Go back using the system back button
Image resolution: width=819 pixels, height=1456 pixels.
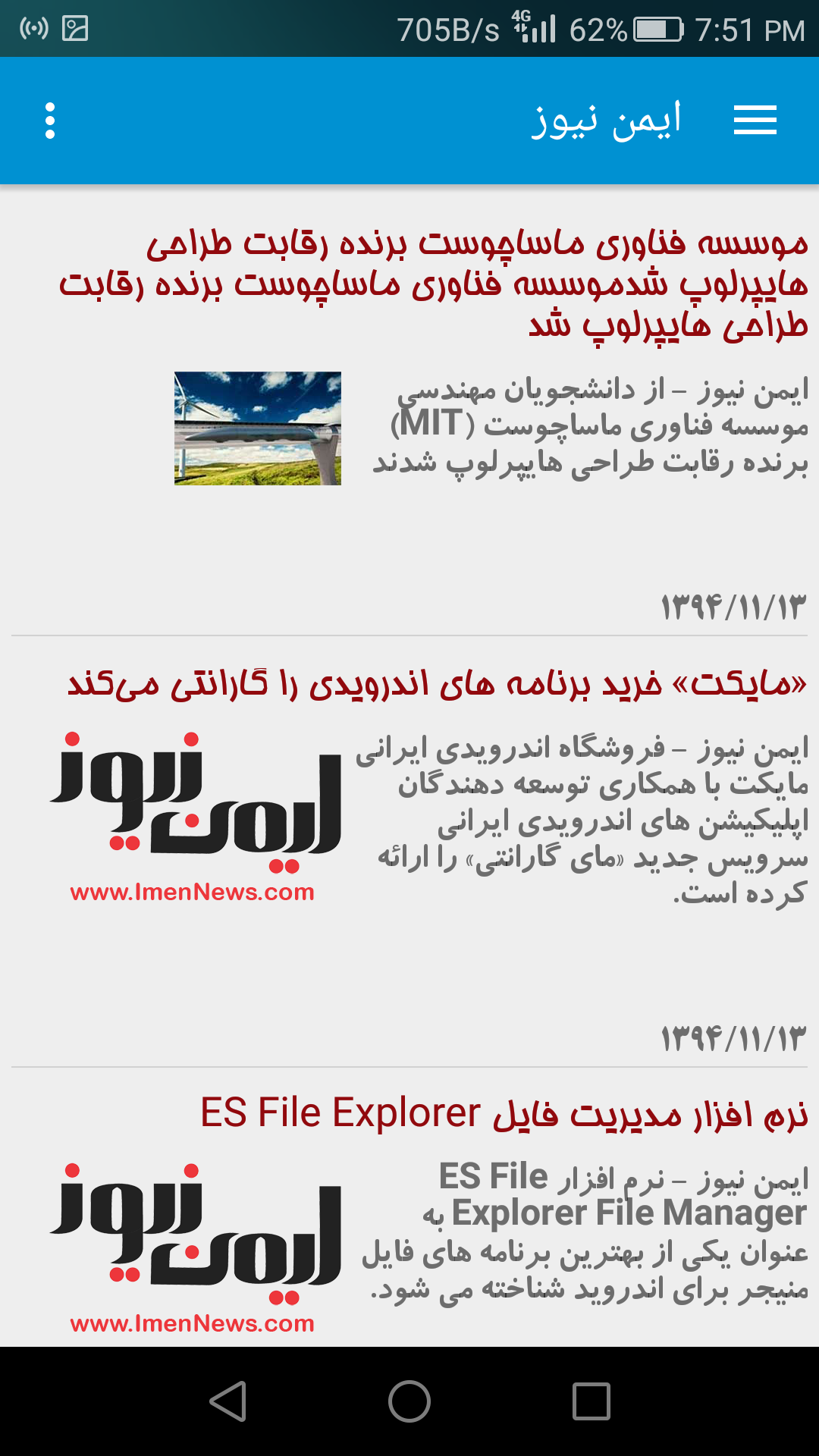[227, 1401]
